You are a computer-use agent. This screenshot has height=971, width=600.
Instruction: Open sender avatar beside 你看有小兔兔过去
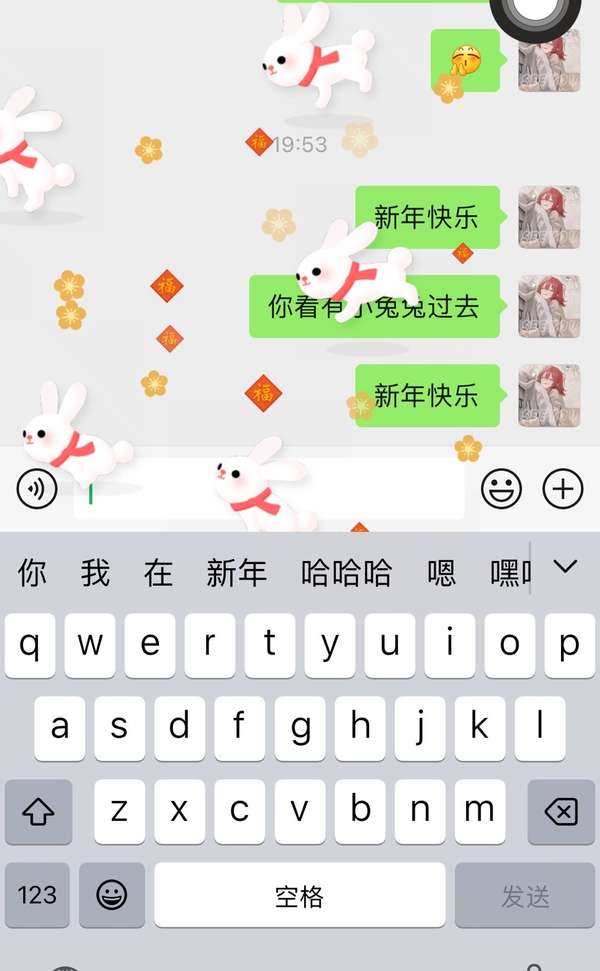click(x=549, y=307)
